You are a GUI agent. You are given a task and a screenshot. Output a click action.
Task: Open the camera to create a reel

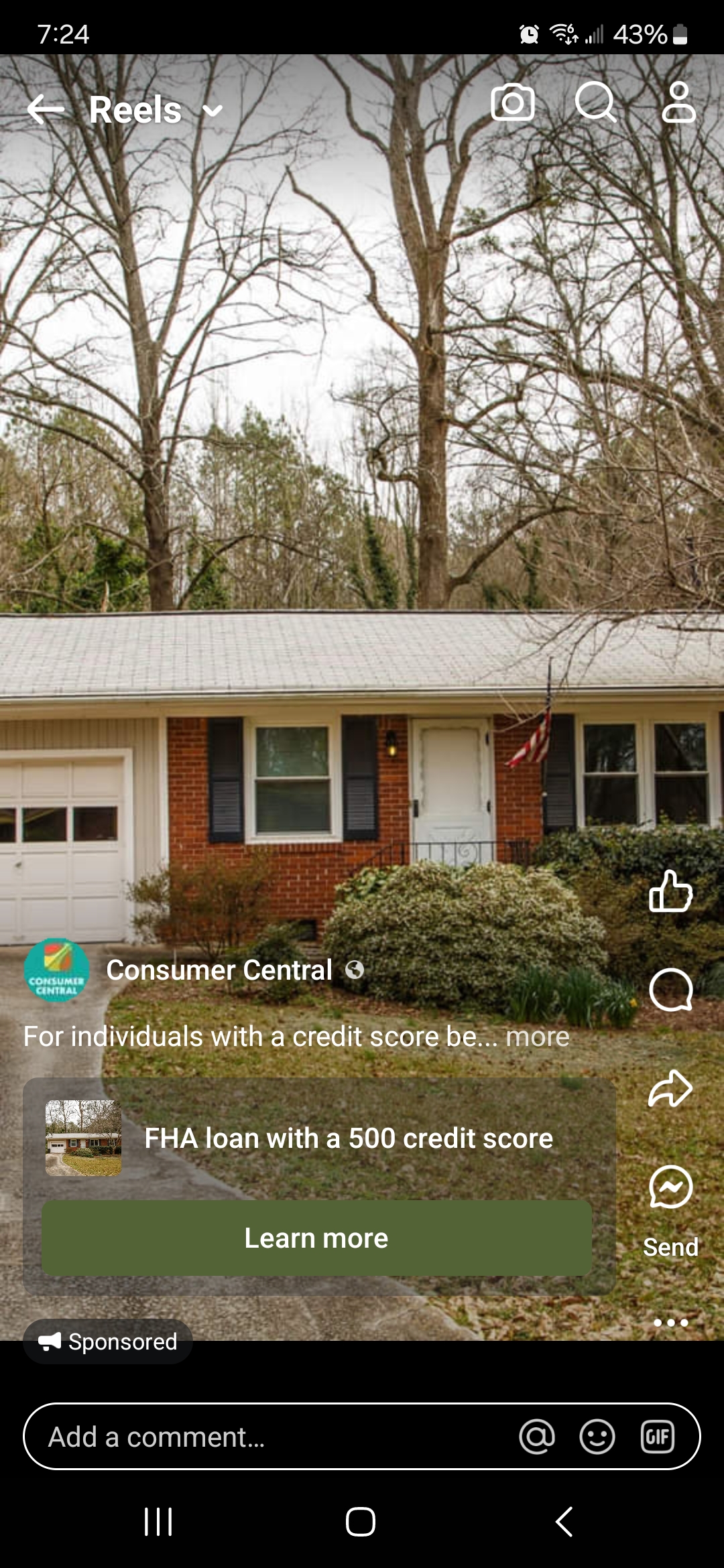513,103
